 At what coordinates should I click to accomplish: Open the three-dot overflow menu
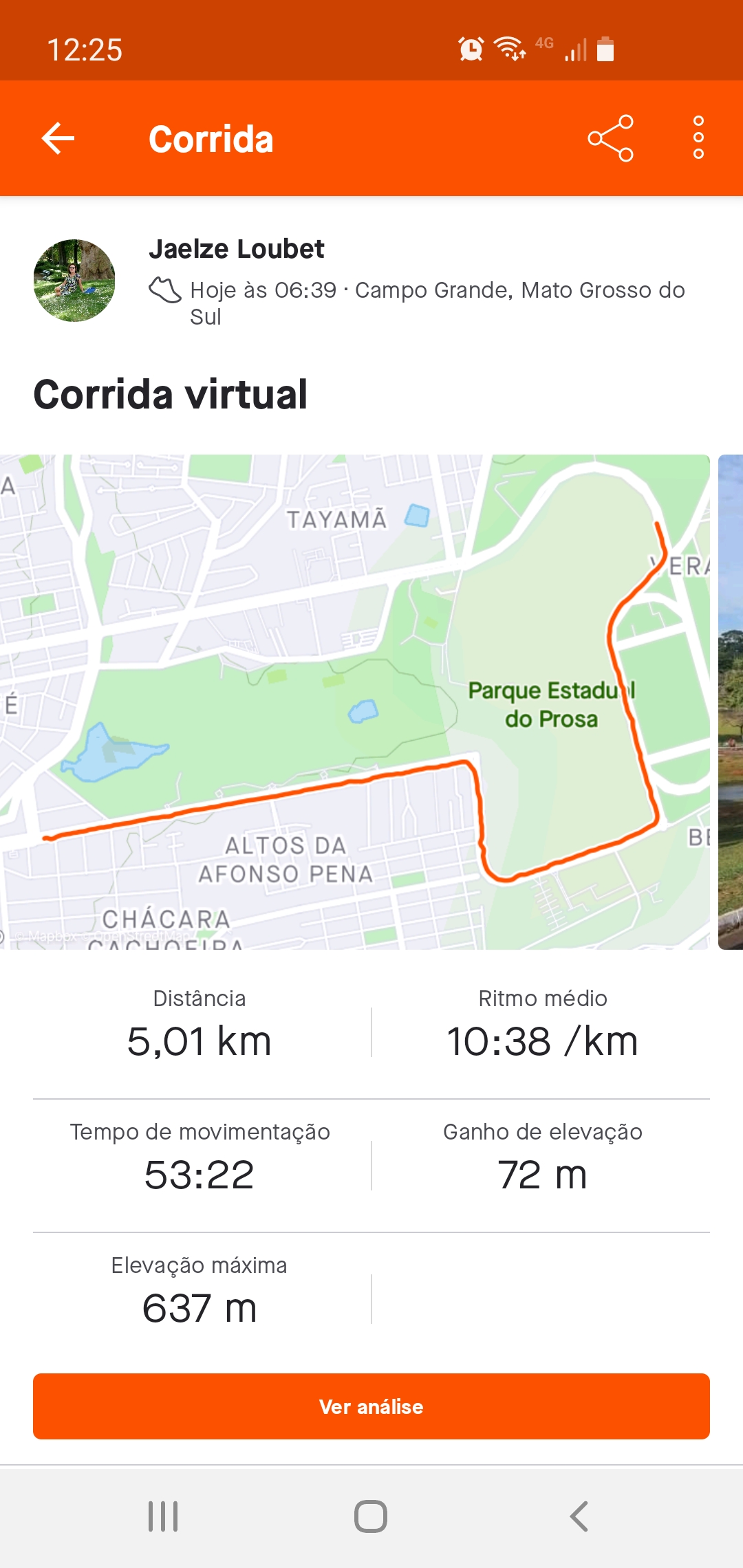tap(698, 138)
